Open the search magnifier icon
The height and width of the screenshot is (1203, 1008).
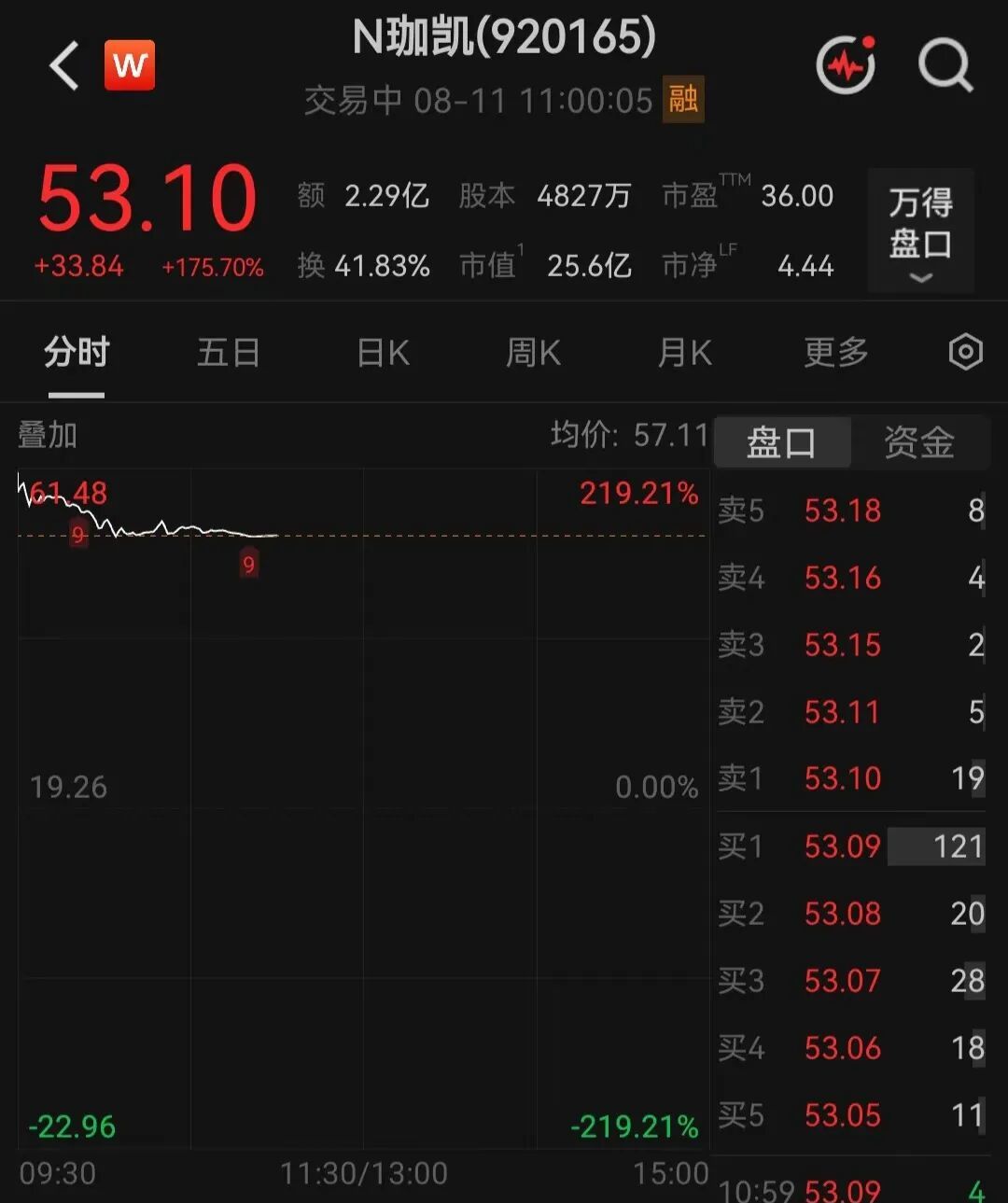coord(945,65)
